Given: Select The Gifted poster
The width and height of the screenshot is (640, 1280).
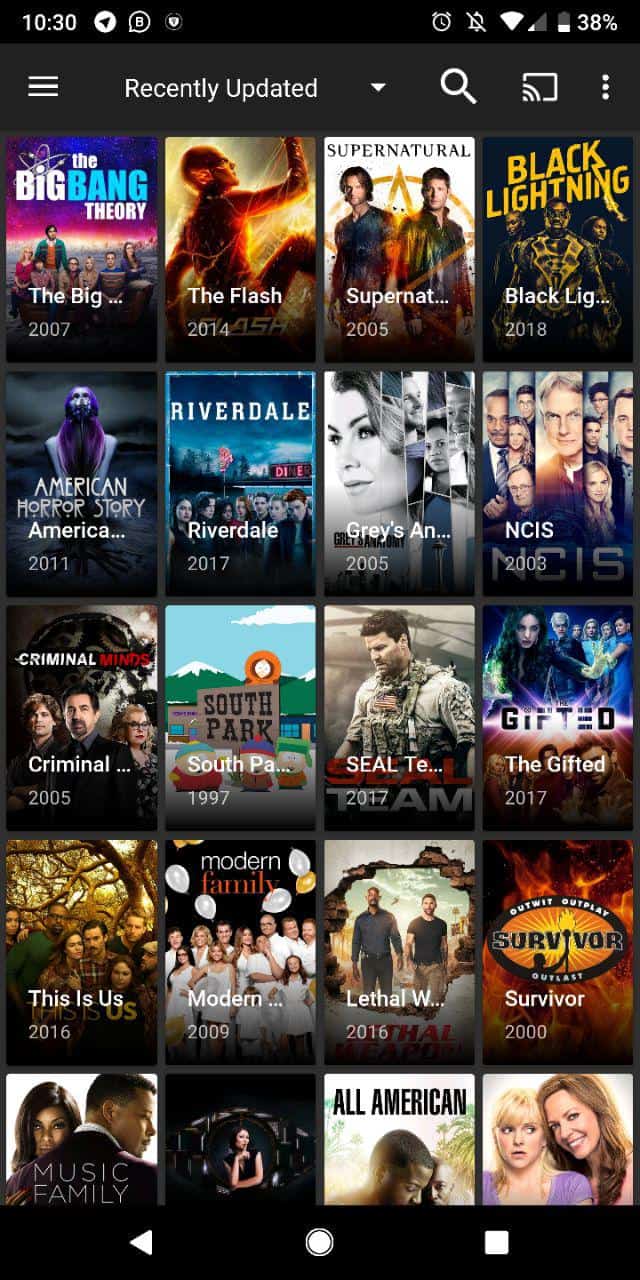Looking at the screenshot, I should click(x=558, y=718).
